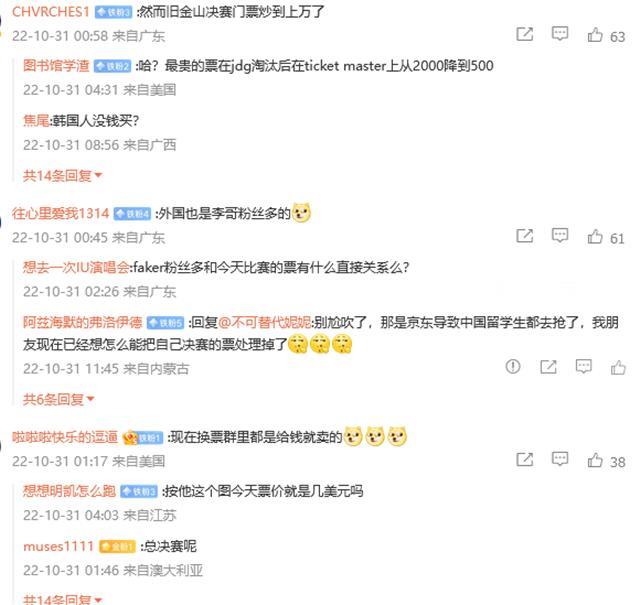The image size is (640, 605).
Task: Share 往心里爱我1314's comment
Action: 525,236
